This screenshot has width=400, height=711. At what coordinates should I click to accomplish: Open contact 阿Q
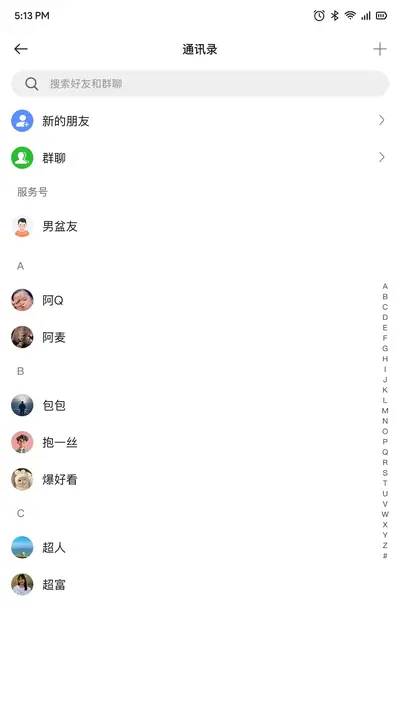[x=200, y=300]
